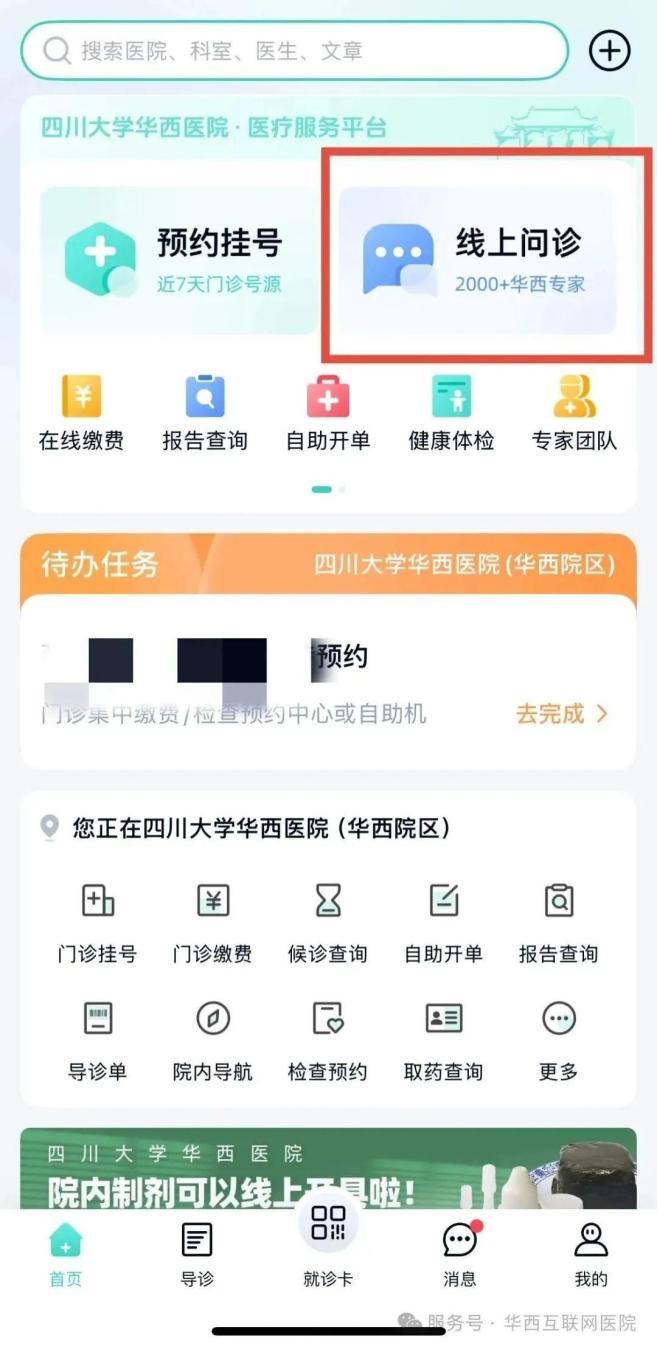Switch to the 导诊 tab
657x1349 pixels.
(196, 1254)
